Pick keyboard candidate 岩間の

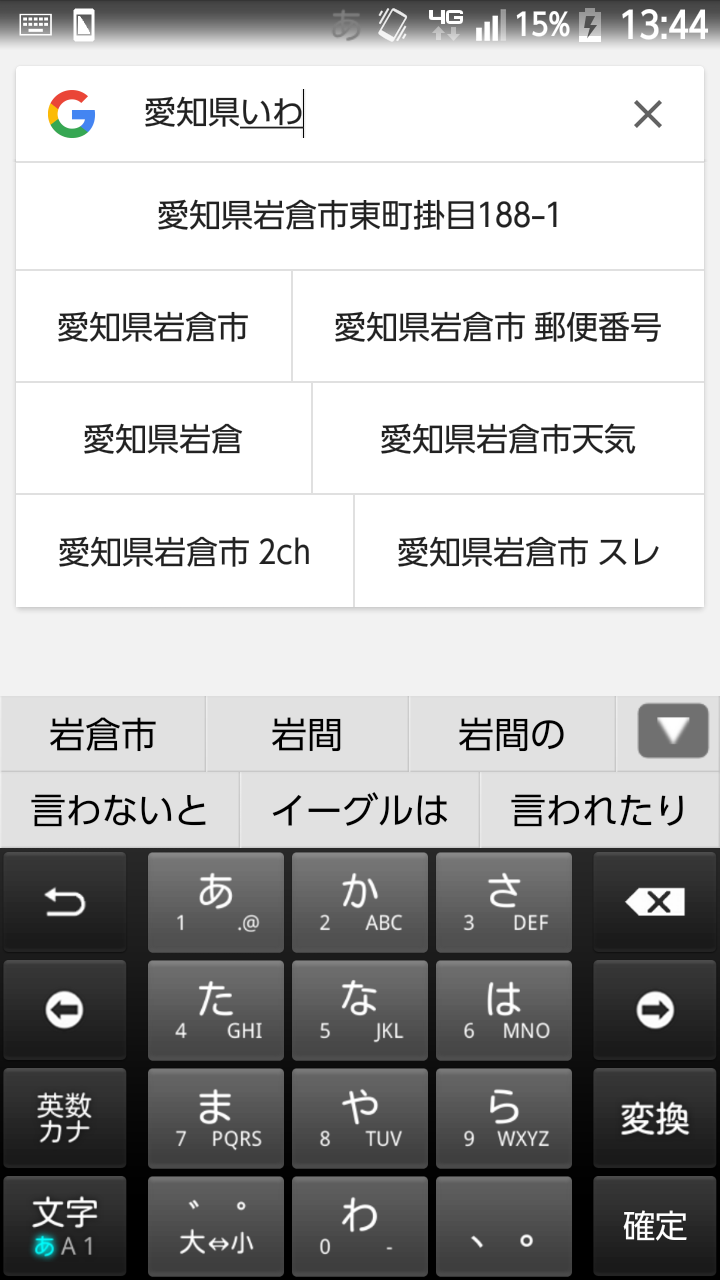click(511, 735)
